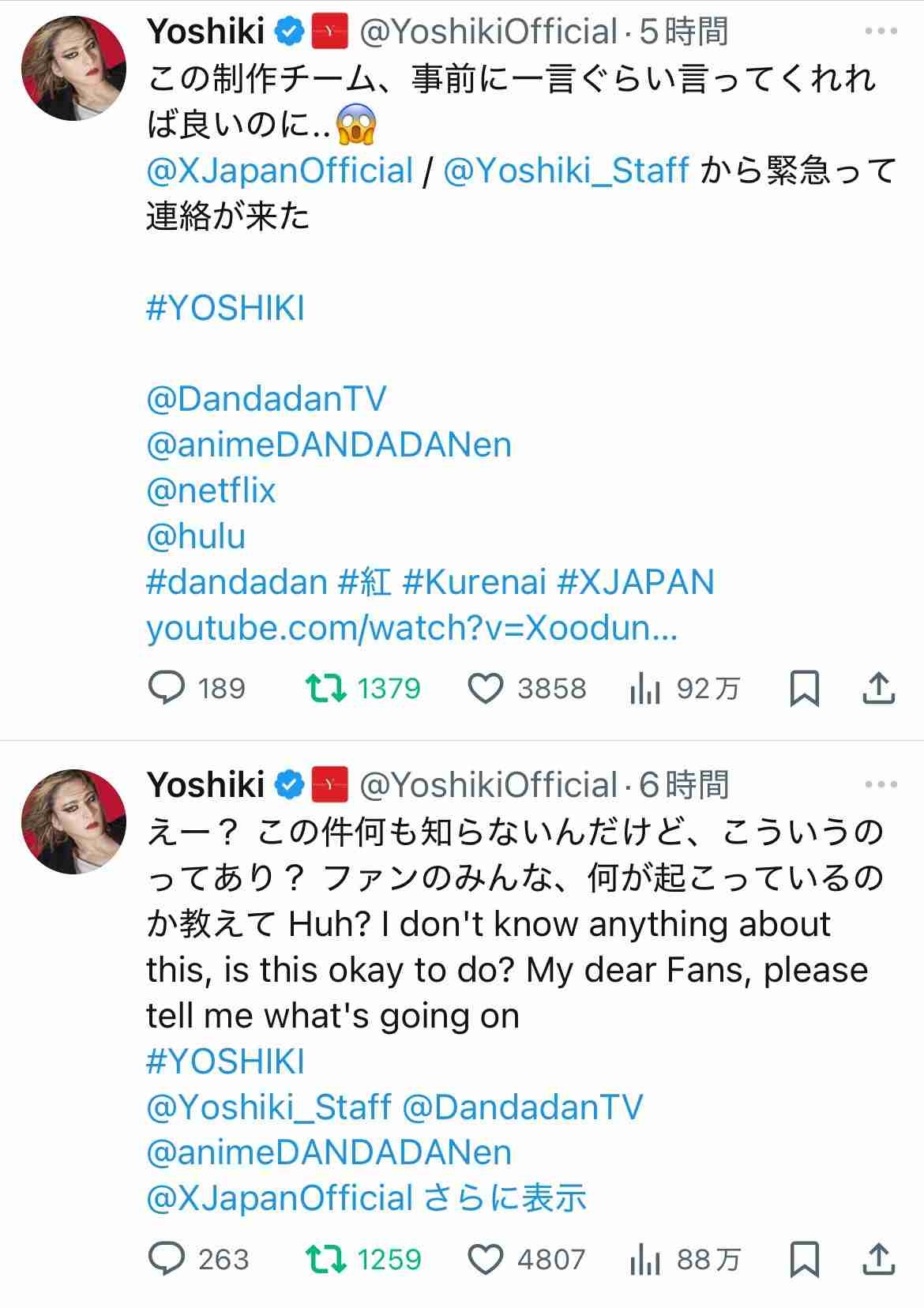The height and width of the screenshot is (1308, 924).
Task: Open the overflow menu on the 5時間 post
Action: tap(881, 32)
